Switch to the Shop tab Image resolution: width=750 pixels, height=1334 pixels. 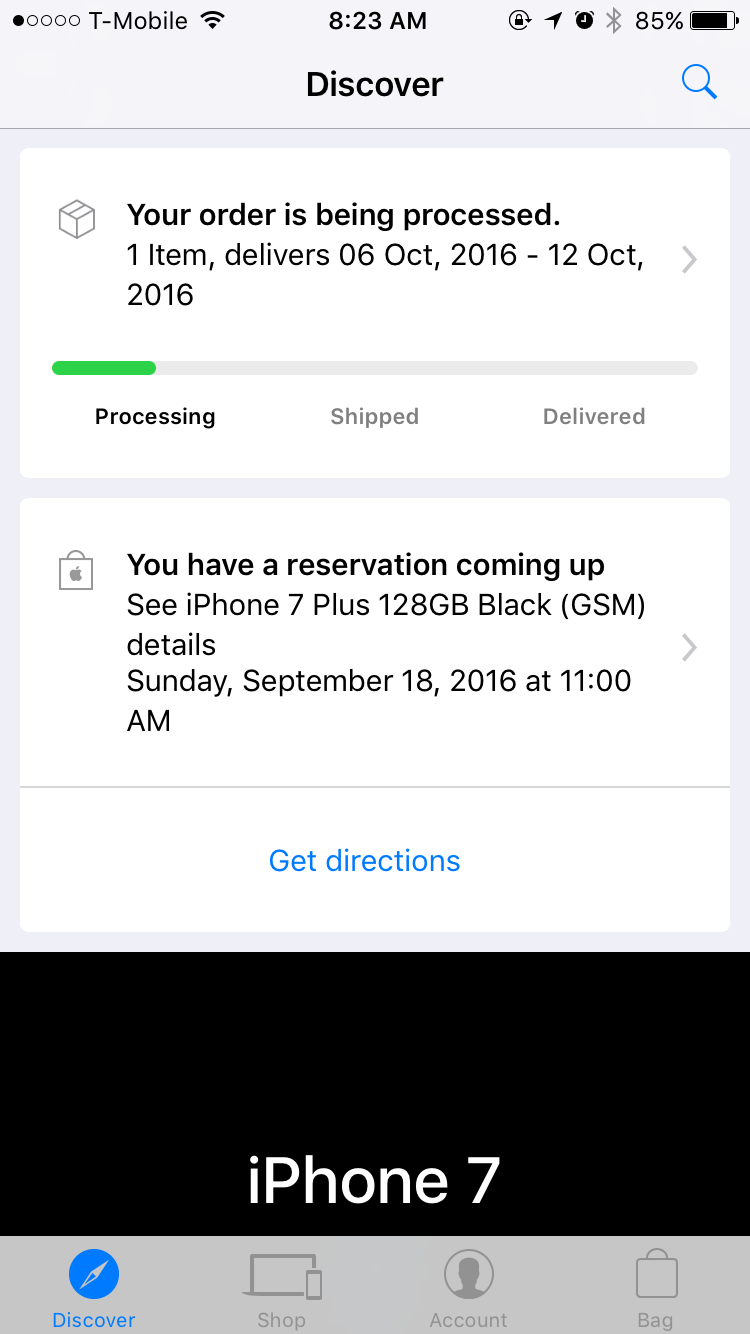click(282, 1289)
